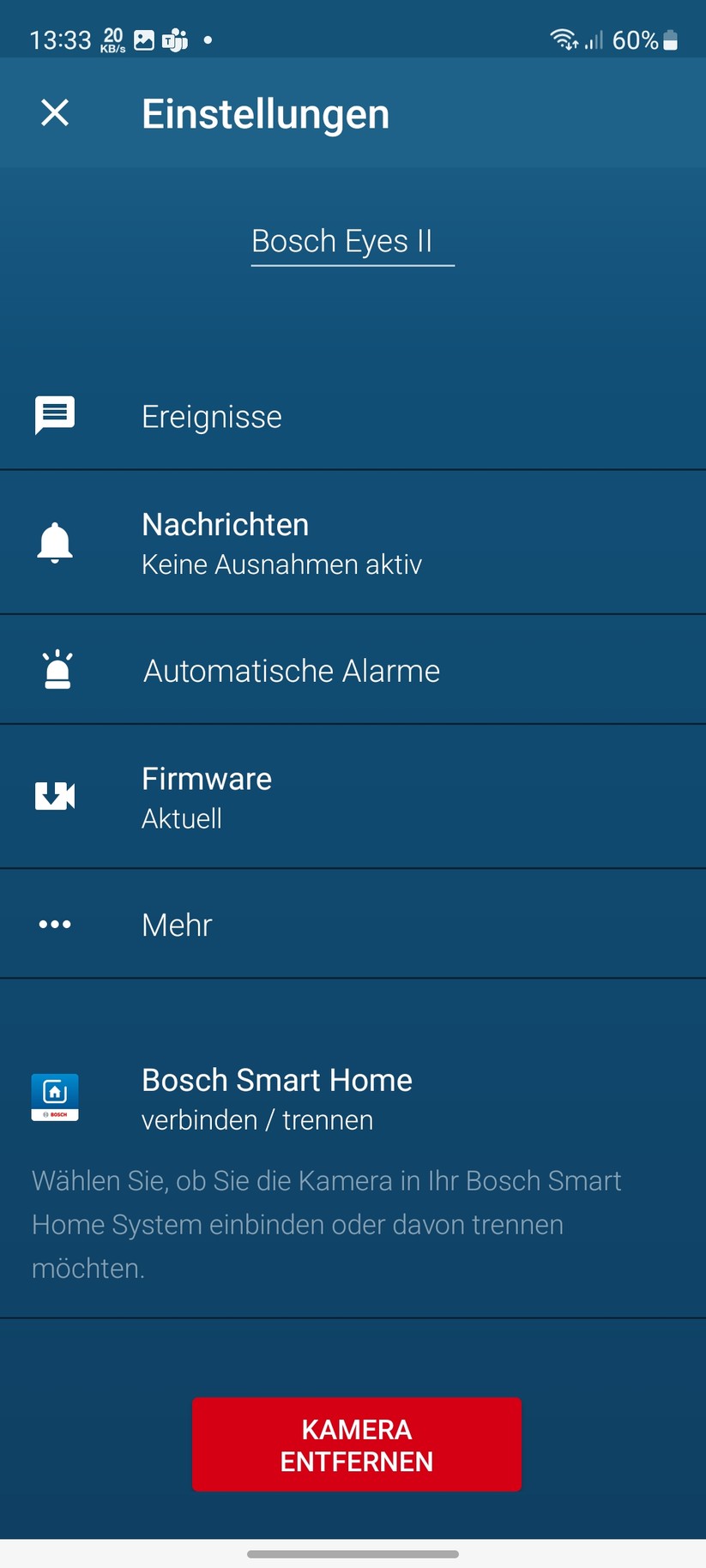Click the Einstellungen header title
This screenshot has width=706, height=1568.
tap(265, 112)
